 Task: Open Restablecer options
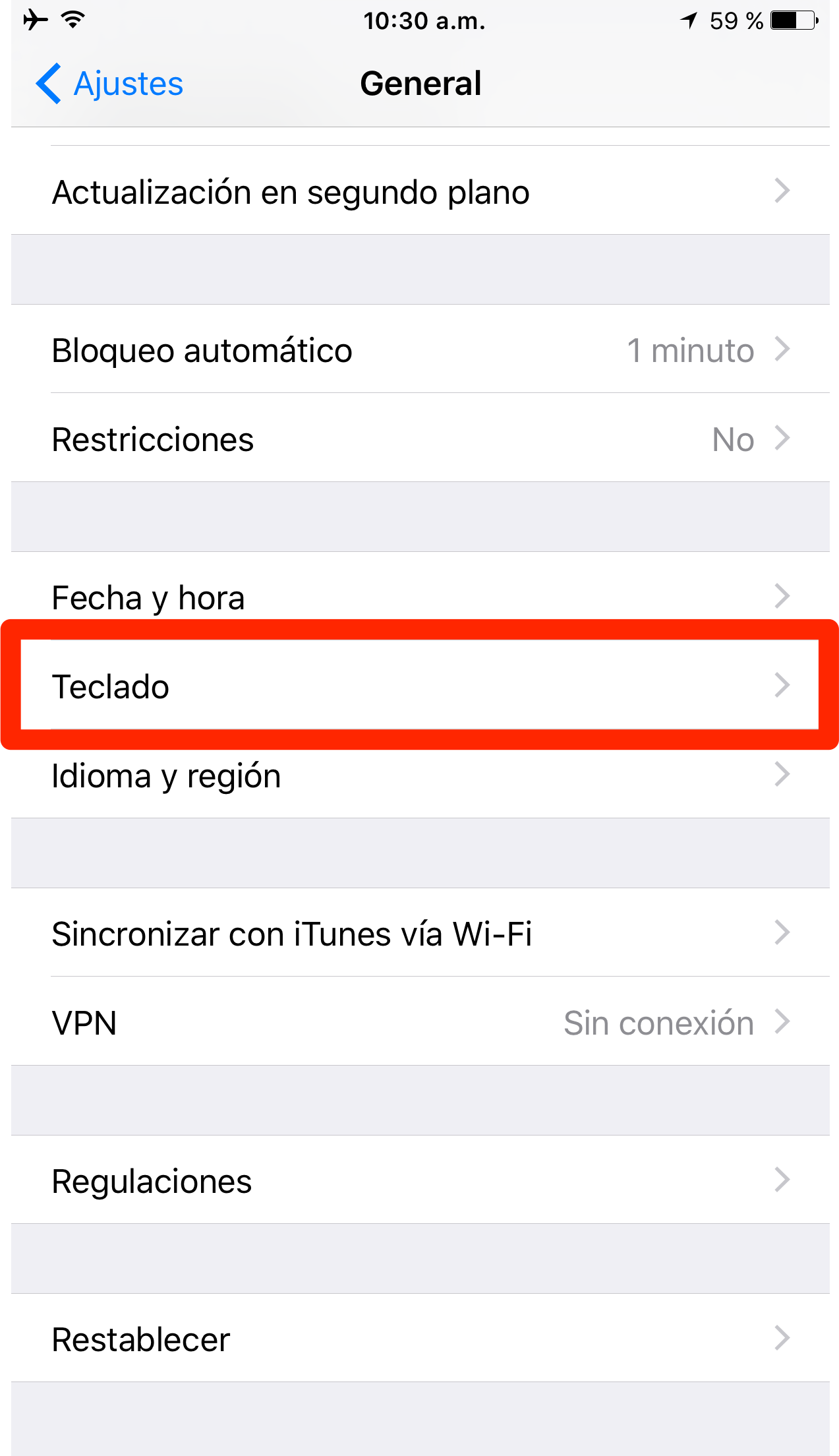click(x=419, y=1339)
